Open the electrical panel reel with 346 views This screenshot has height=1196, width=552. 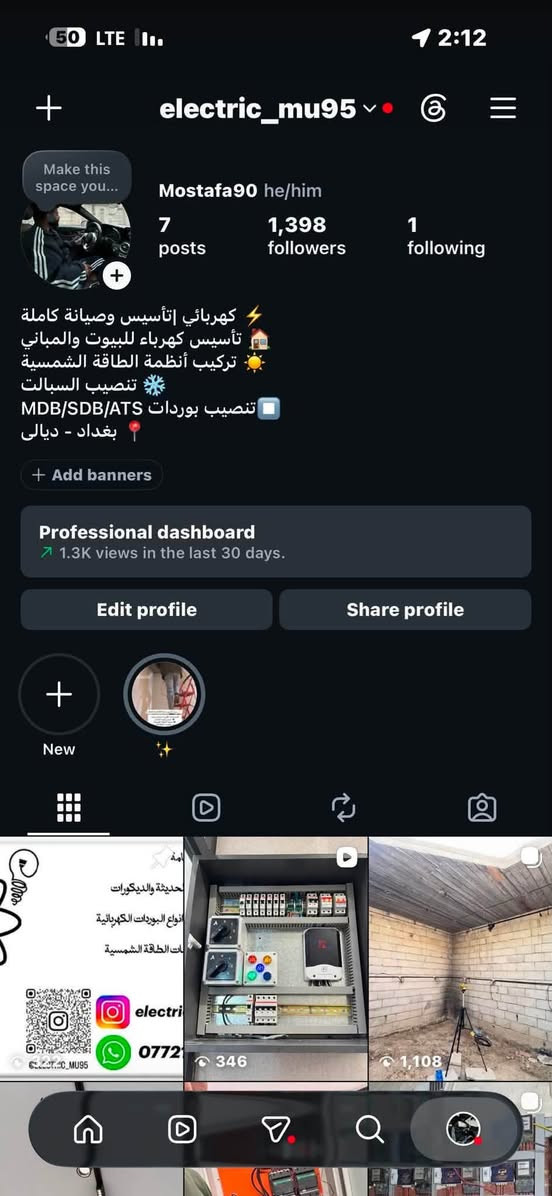click(276, 959)
